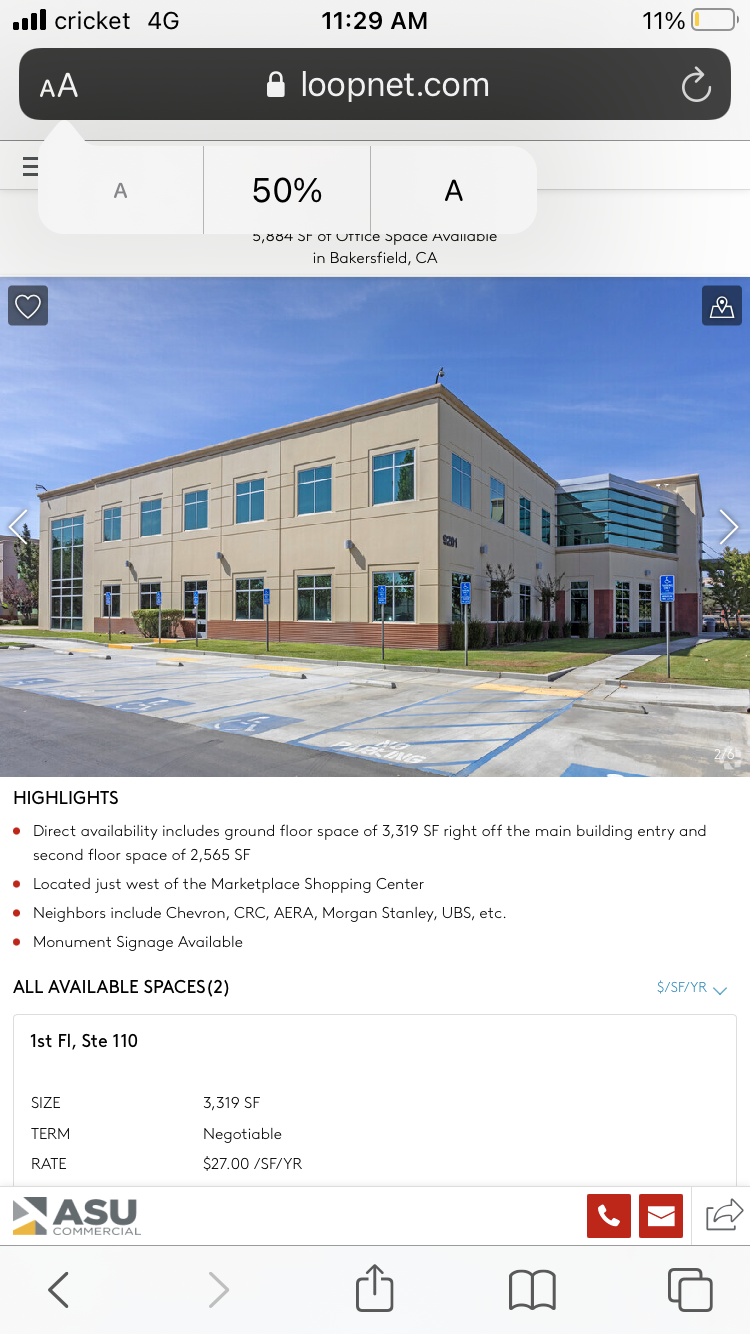Screen dimensions: 750x1334
Task: Save listing with the heart icon
Action: tap(28, 305)
